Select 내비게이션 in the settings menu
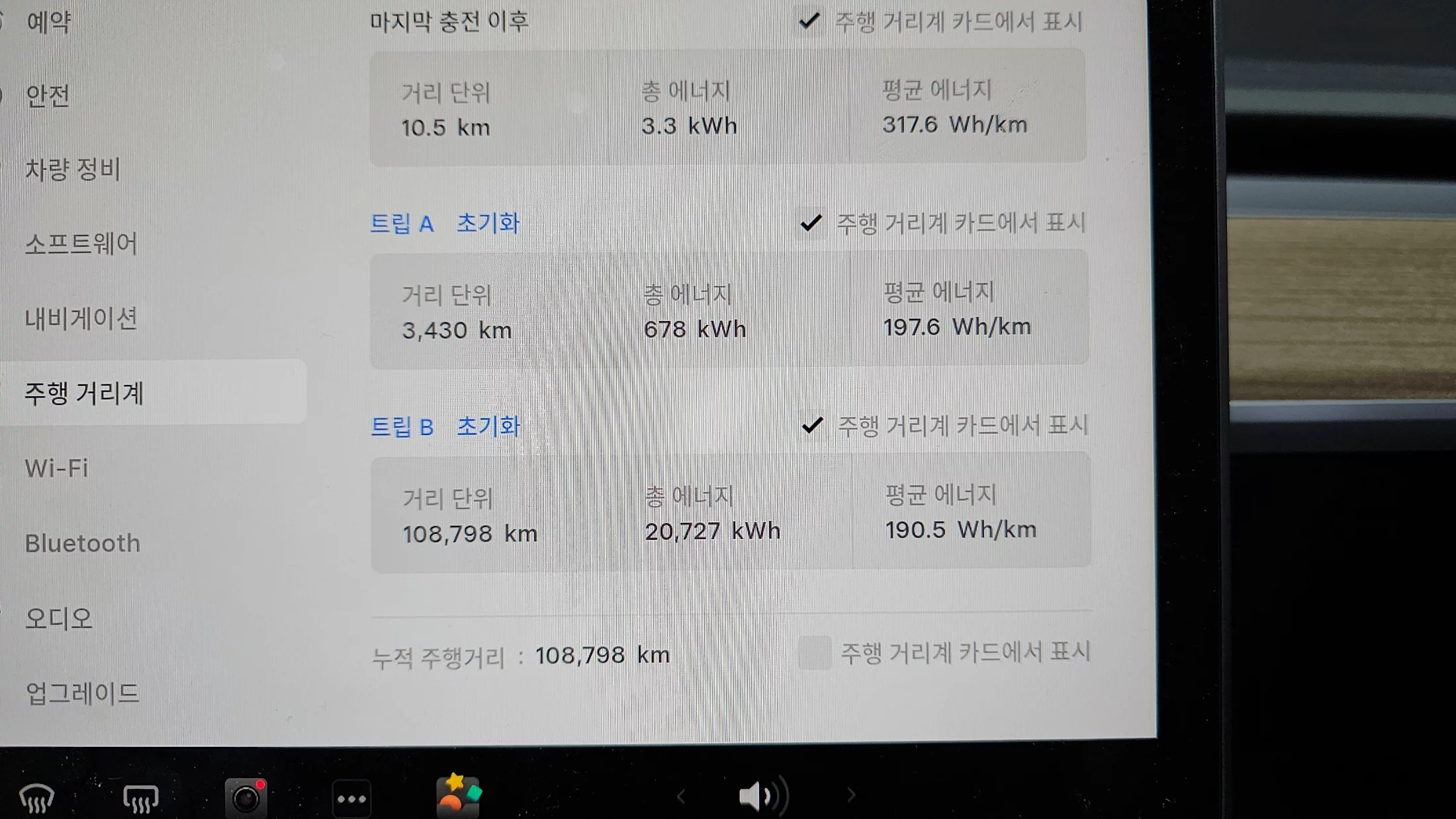This screenshot has height=819, width=1456. pos(81,319)
